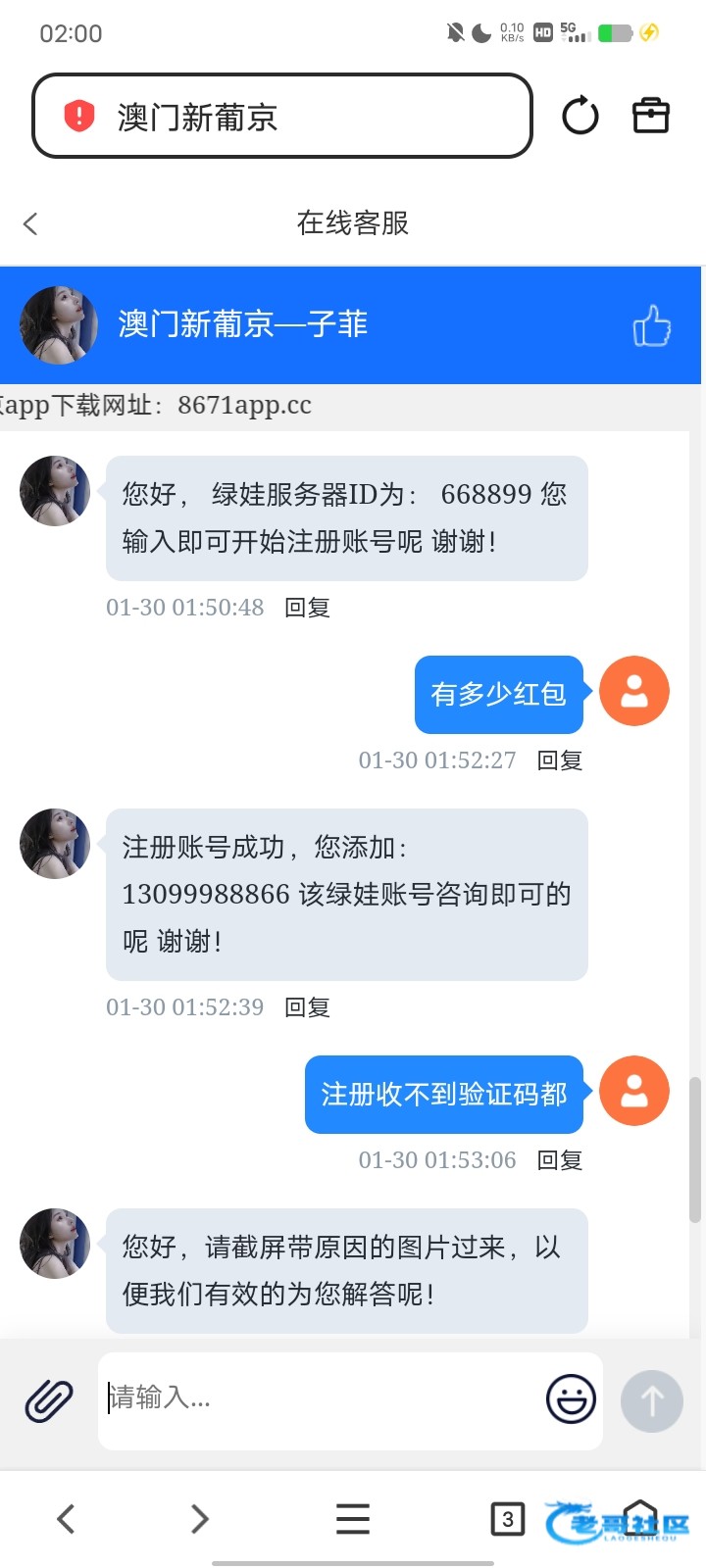The image size is (706, 1568).
Task: Send the message with the arrow button
Action: click(x=652, y=1400)
